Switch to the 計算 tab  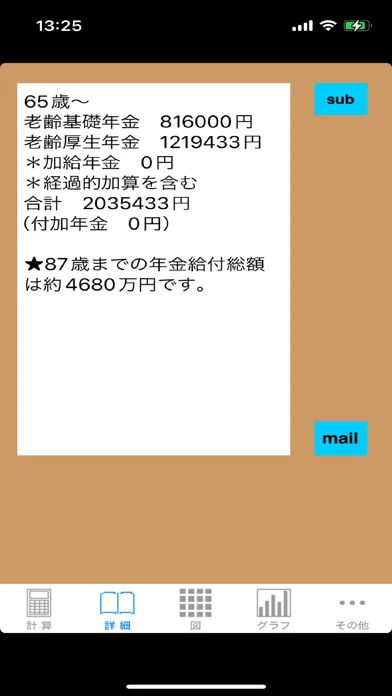(39, 609)
